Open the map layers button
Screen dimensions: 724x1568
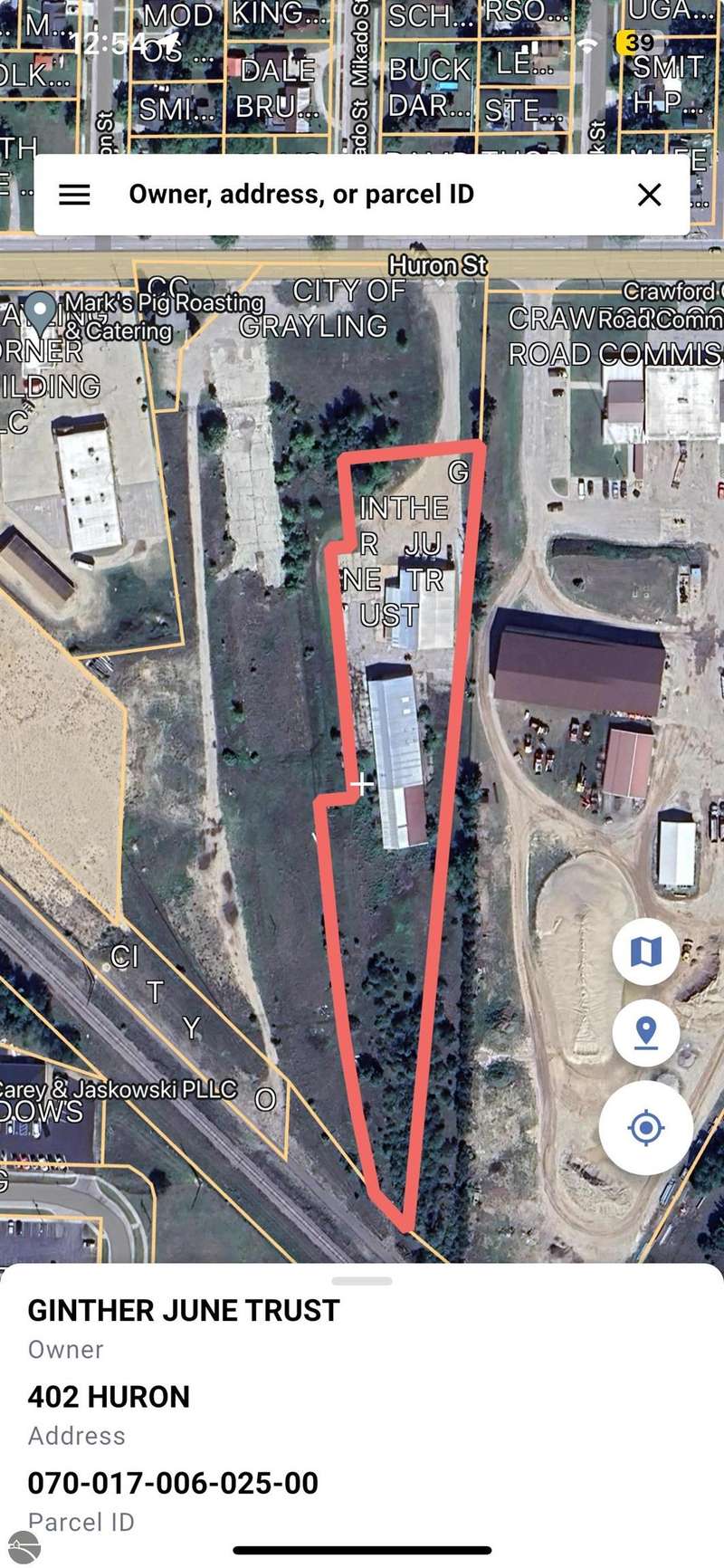(x=645, y=951)
